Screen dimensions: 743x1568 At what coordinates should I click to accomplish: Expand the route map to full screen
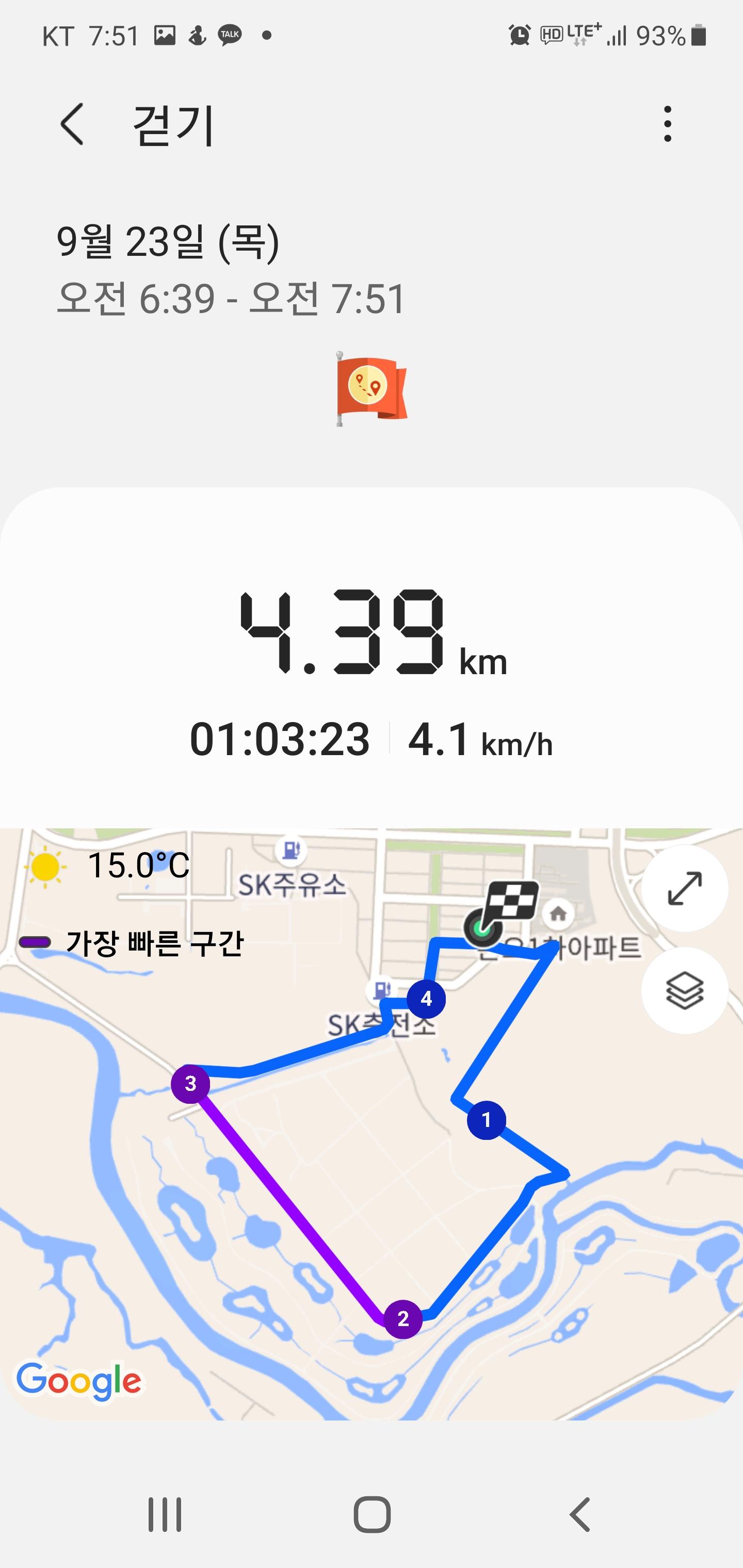pyautogui.click(x=685, y=888)
